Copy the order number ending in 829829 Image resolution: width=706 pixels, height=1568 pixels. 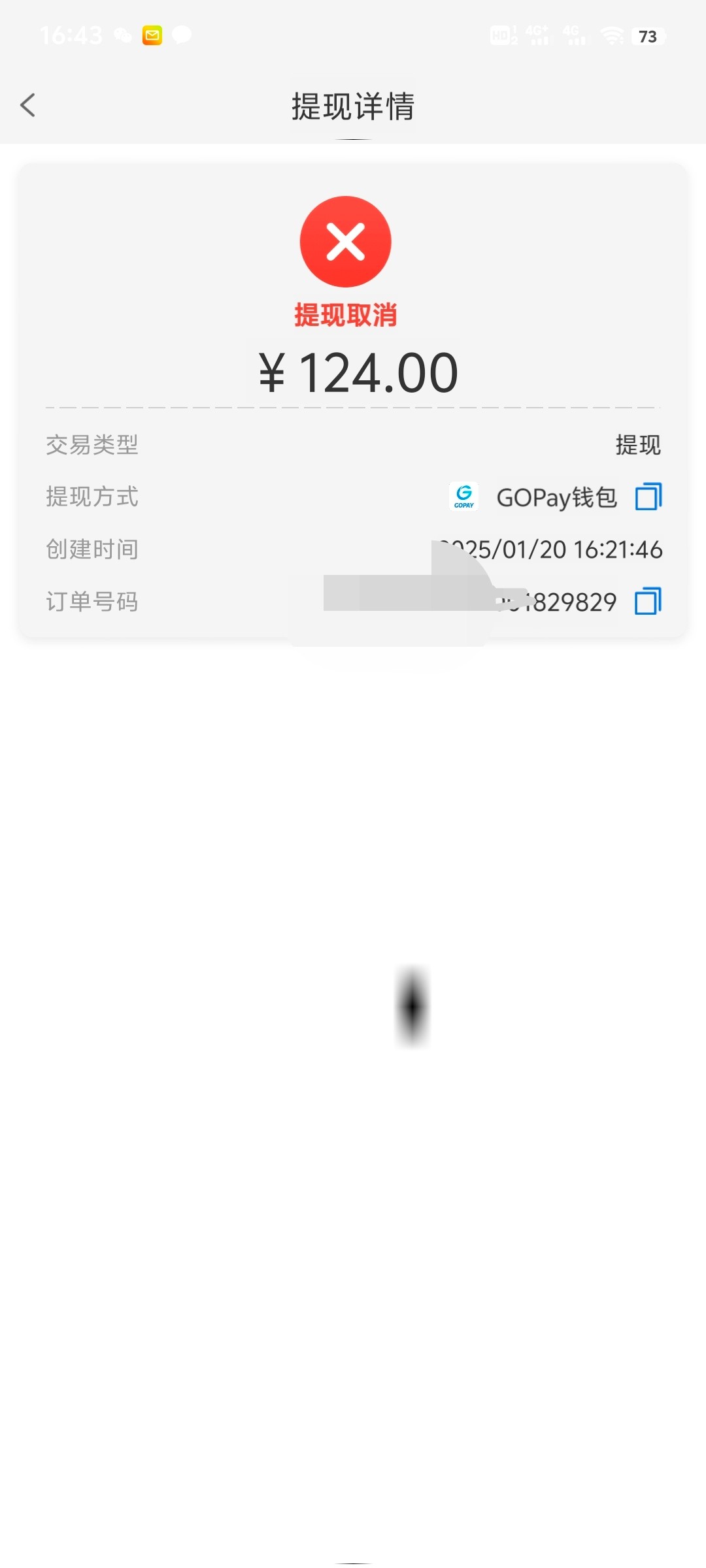648,601
